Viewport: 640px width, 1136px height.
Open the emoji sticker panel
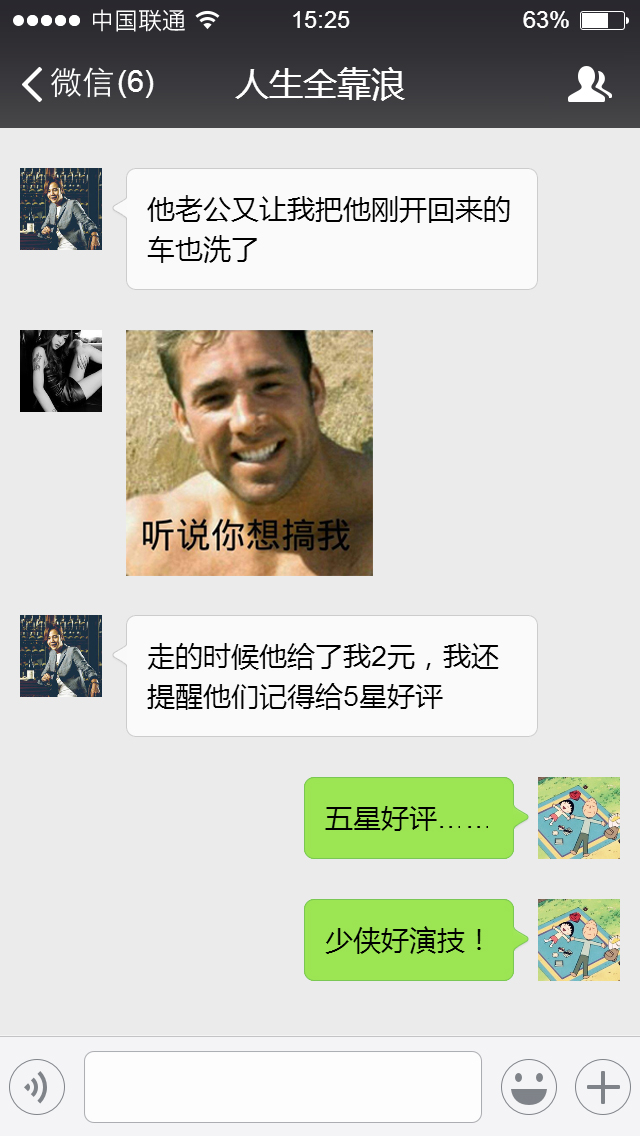click(x=528, y=1086)
